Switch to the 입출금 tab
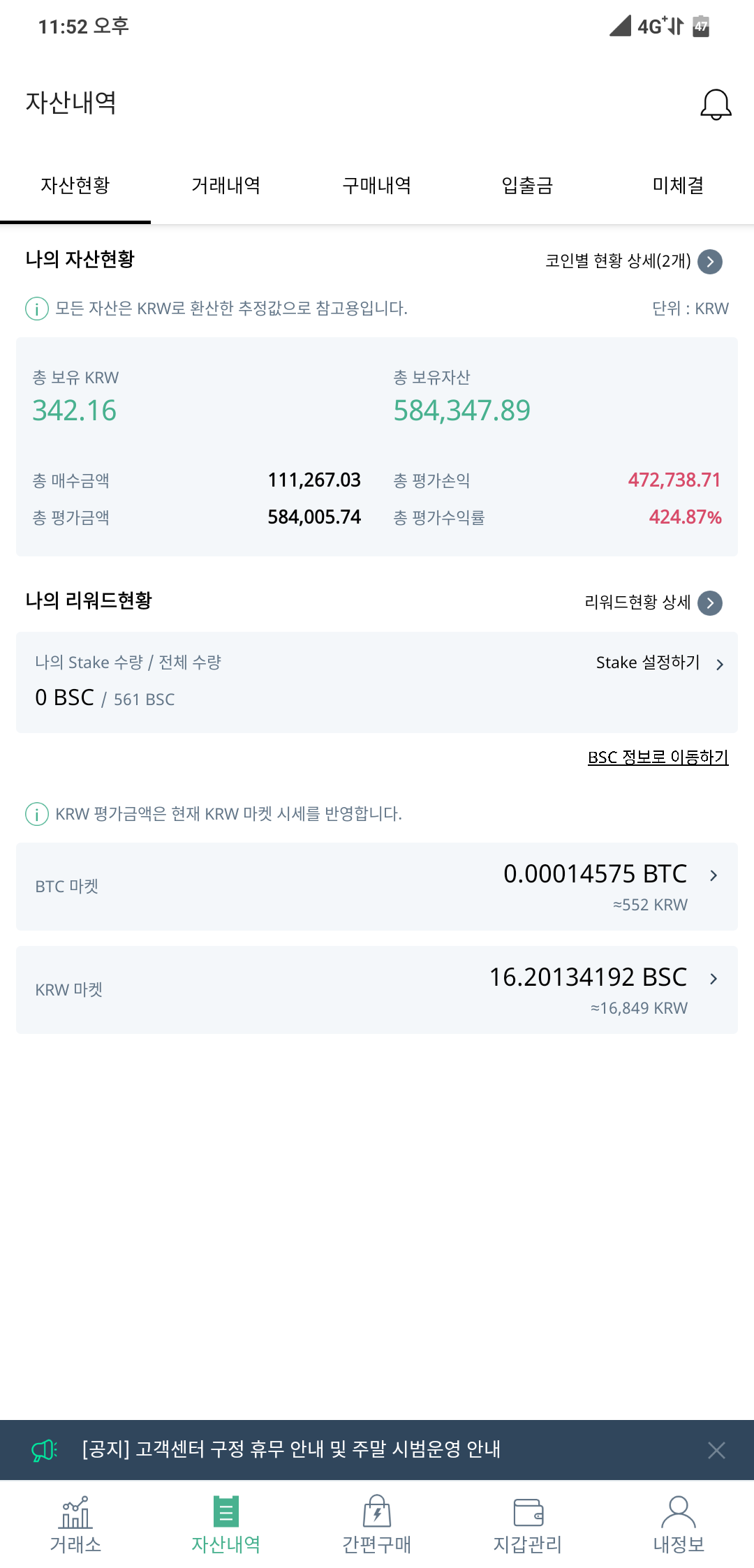Viewport: 754px width, 1568px height. [x=527, y=186]
